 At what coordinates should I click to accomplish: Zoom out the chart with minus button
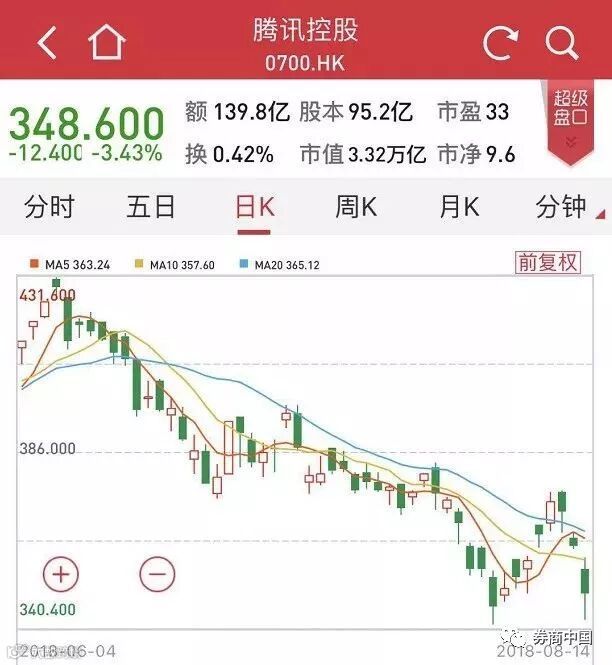tap(157, 574)
